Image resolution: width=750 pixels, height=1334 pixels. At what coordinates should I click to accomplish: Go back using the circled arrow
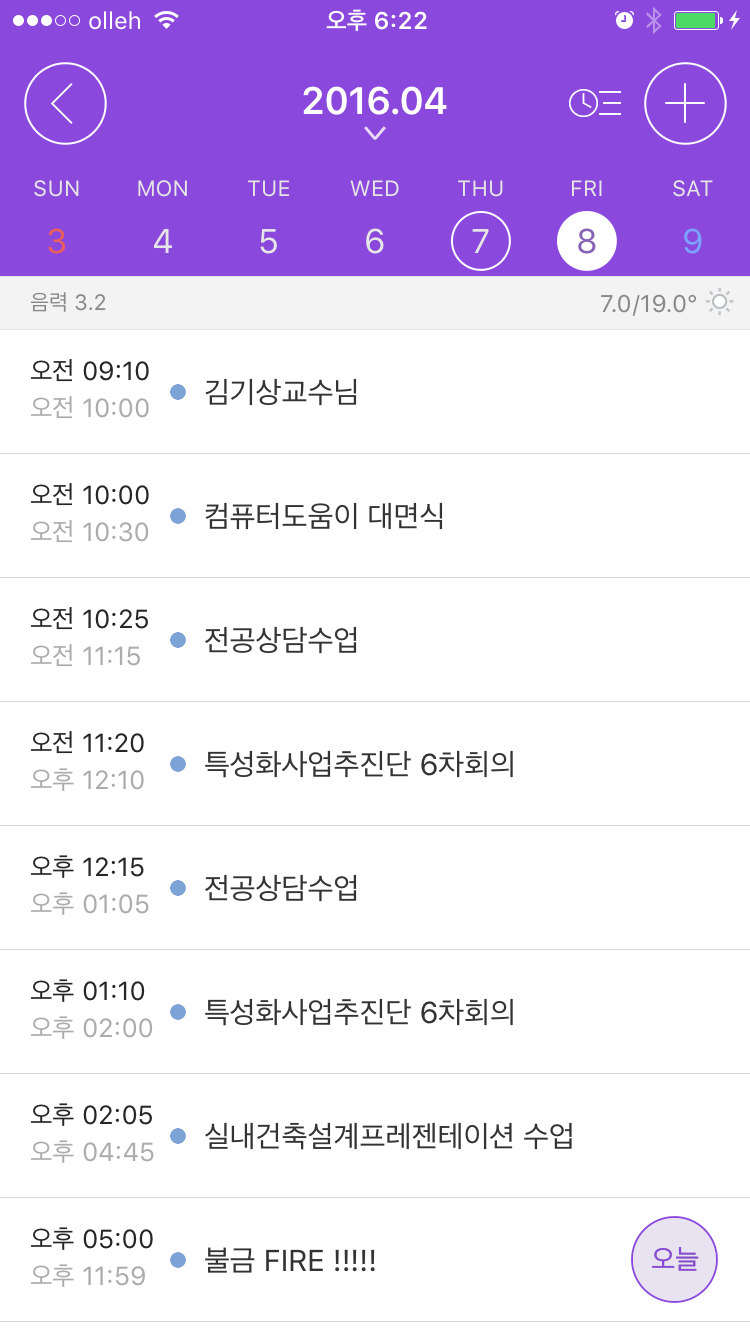click(x=65, y=104)
